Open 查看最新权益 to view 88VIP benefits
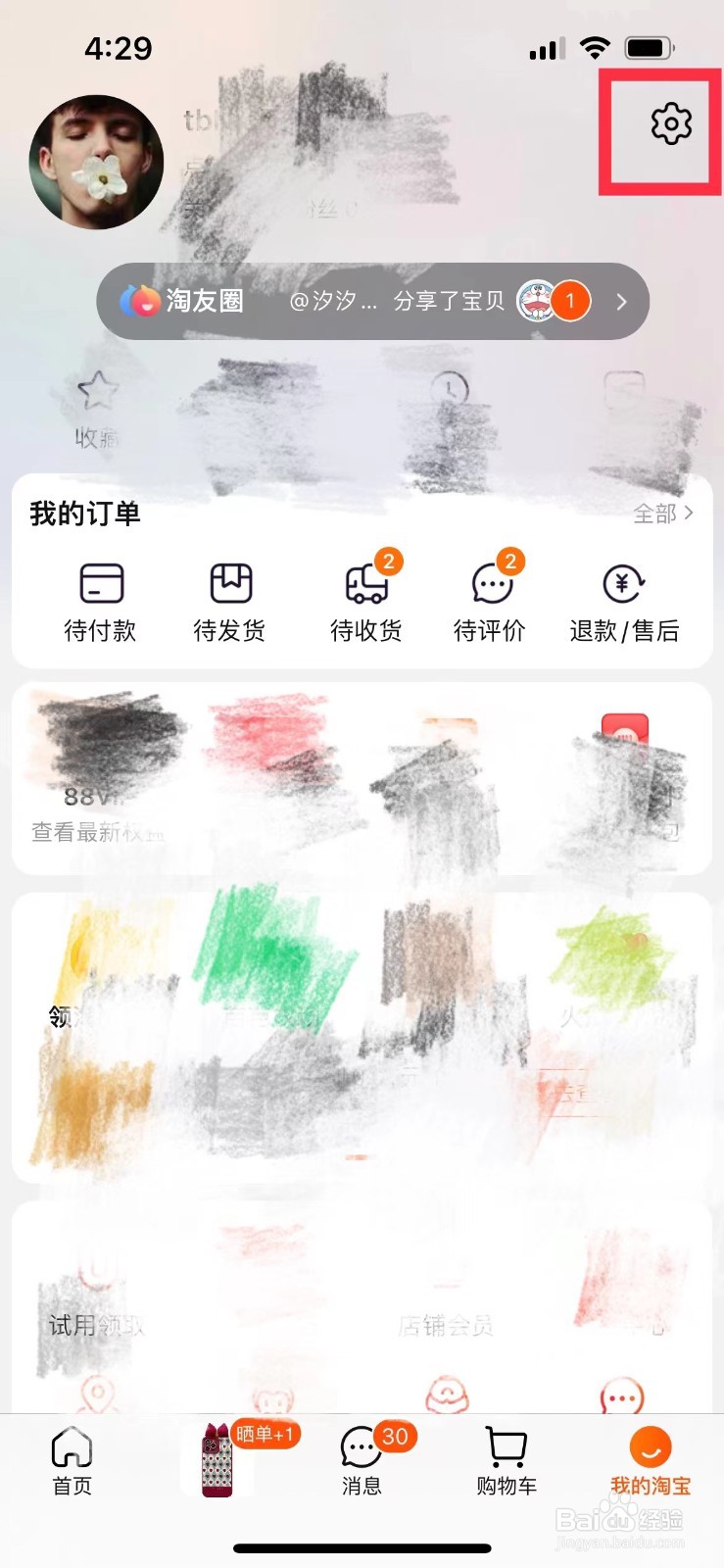Viewport: 724px width, 1568px height. coord(98,833)
